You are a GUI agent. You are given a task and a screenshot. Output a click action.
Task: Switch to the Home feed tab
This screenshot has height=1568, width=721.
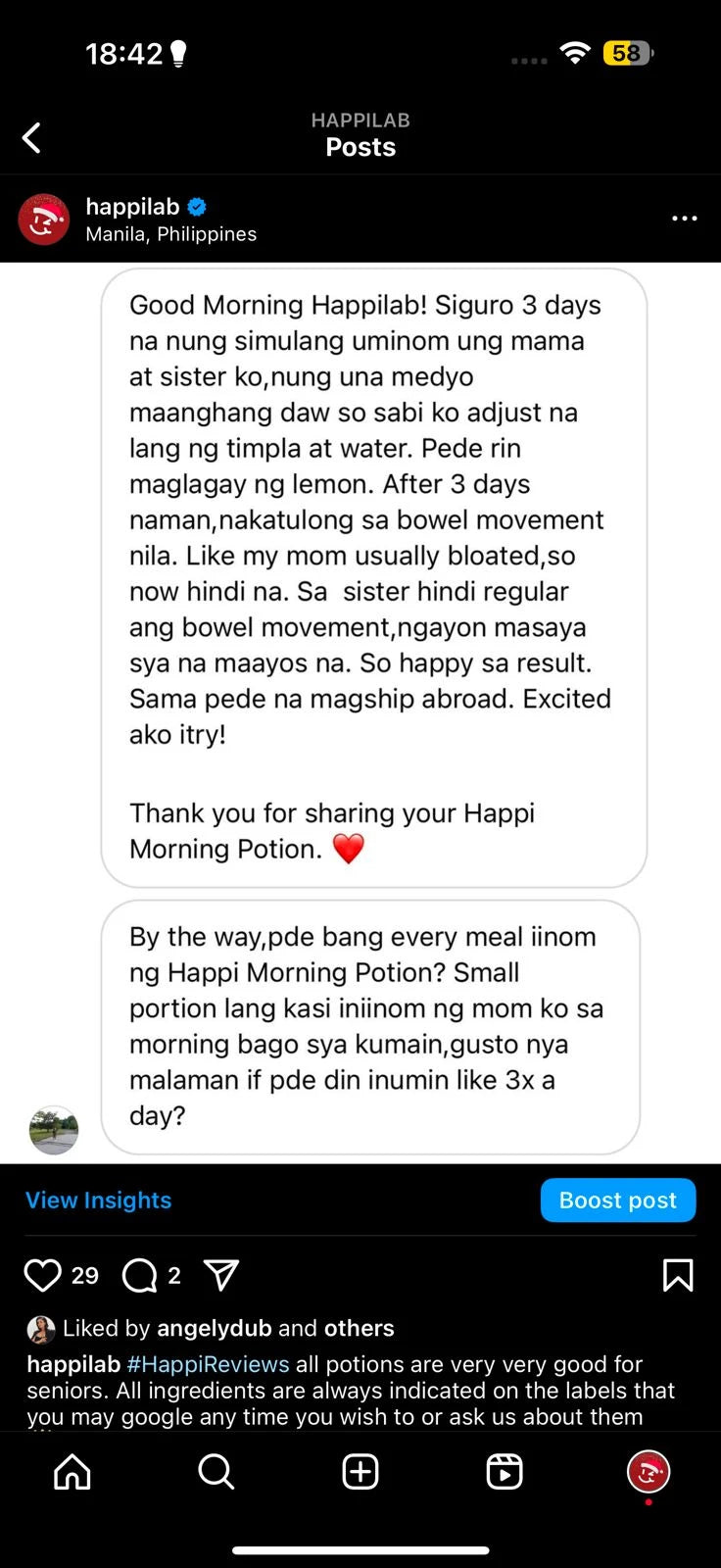pyautogui.click(x=72, y=1472)
